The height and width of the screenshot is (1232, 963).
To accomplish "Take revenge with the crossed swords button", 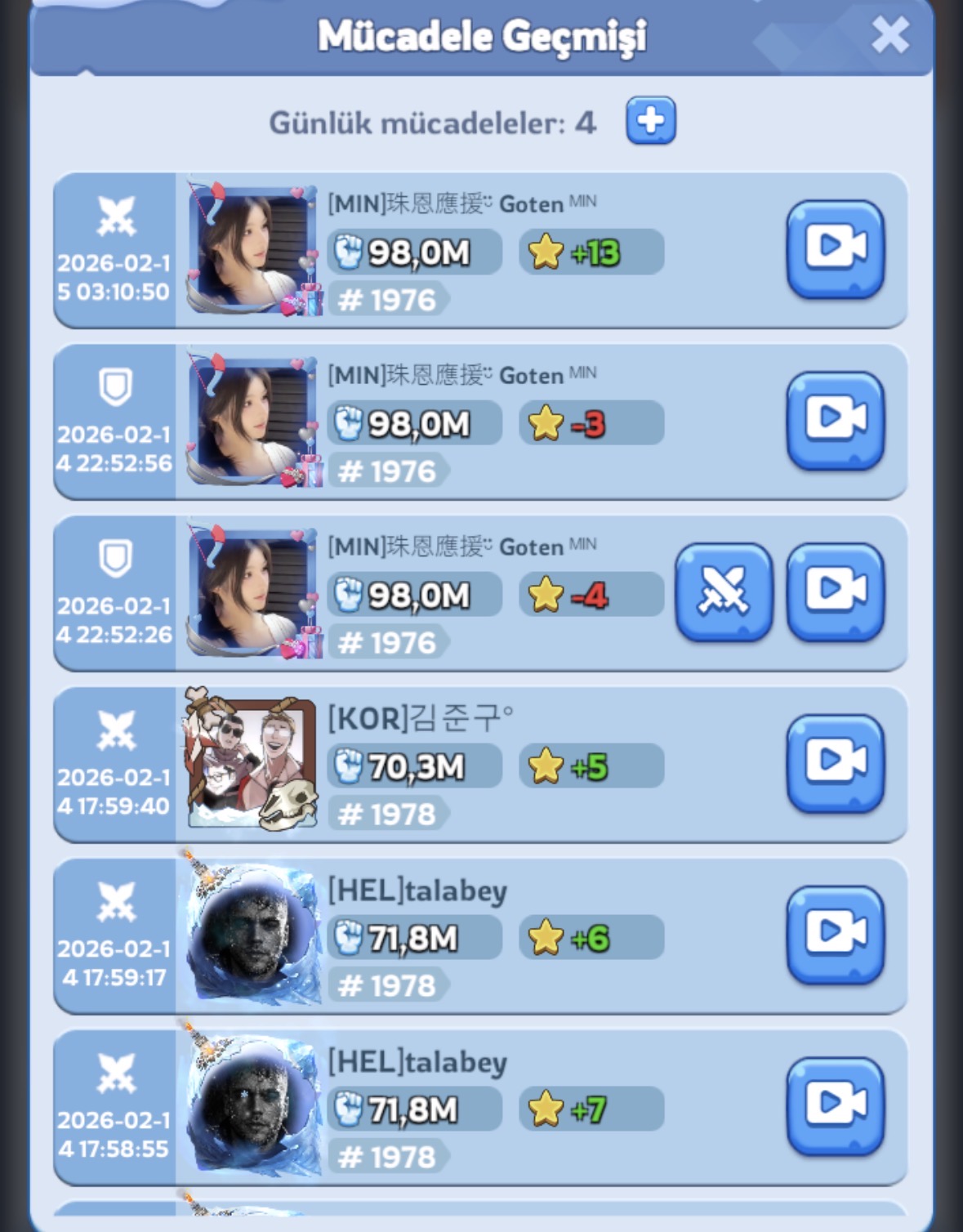I will 724,591.
